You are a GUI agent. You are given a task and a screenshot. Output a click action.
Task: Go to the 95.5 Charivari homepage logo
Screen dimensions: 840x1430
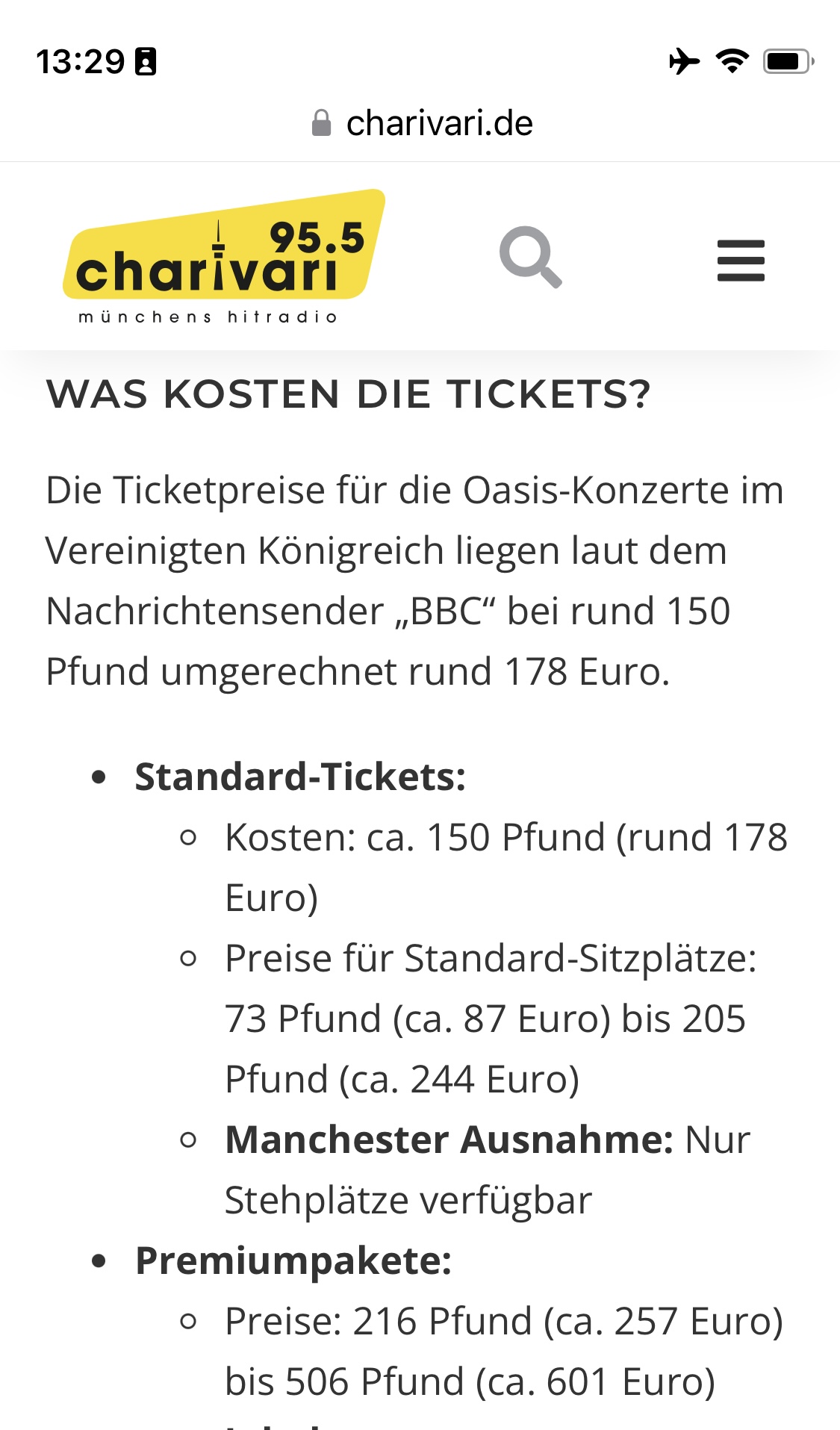click(x=223, y=257)
